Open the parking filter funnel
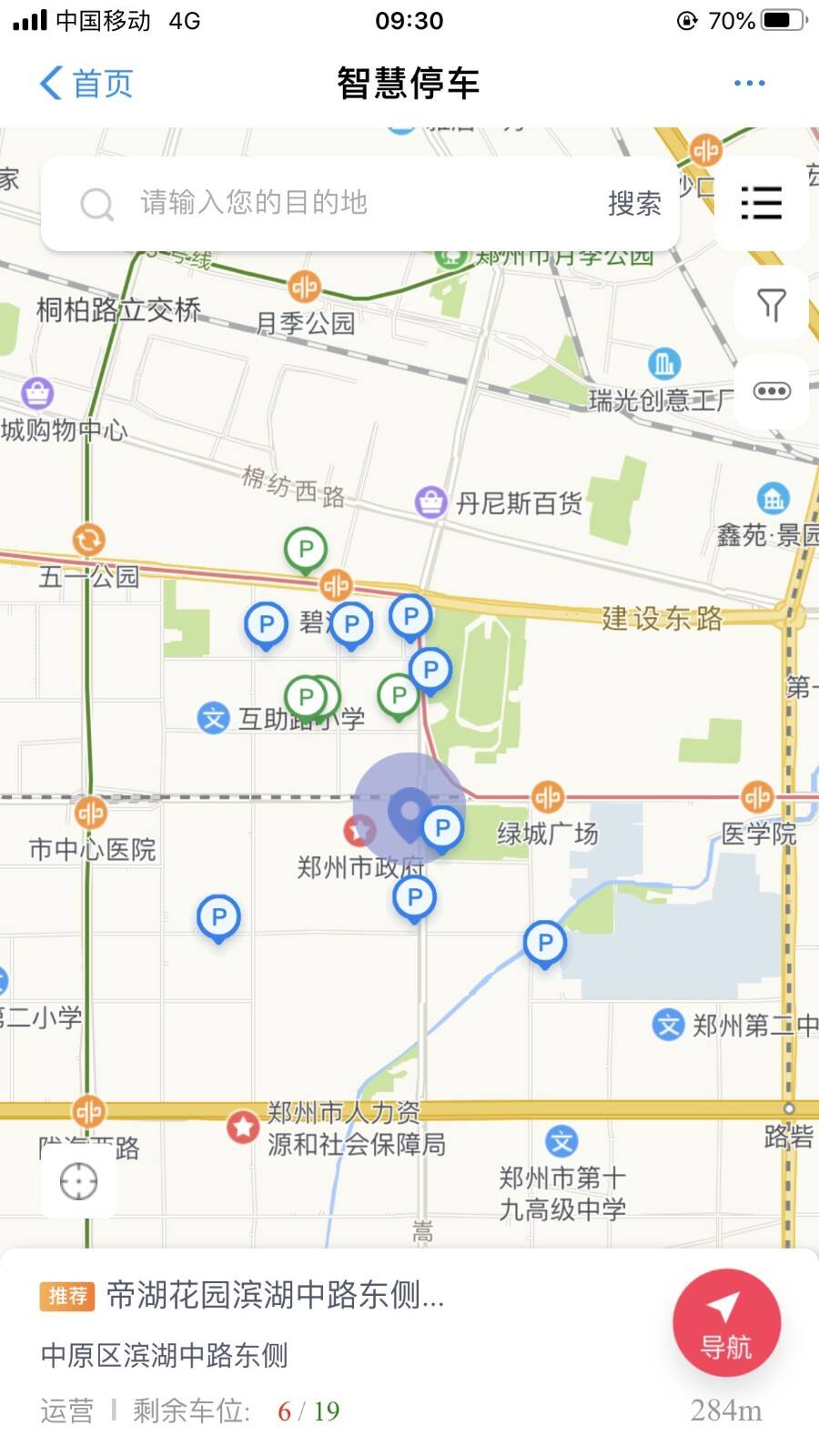This screenshot has width=819, height=1456. pos(771,304)
